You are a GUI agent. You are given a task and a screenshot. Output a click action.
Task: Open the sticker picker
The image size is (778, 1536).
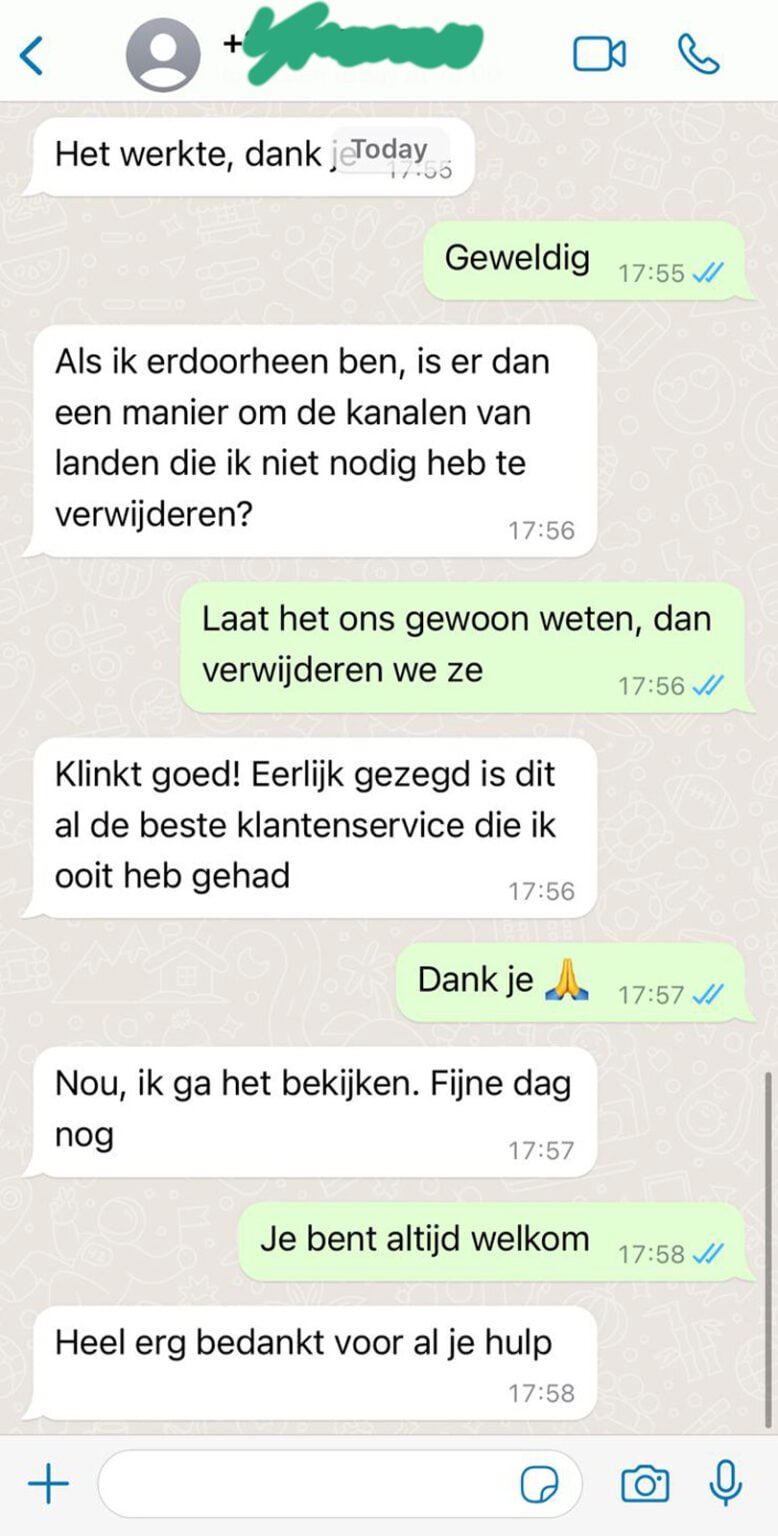(541, 1485)
